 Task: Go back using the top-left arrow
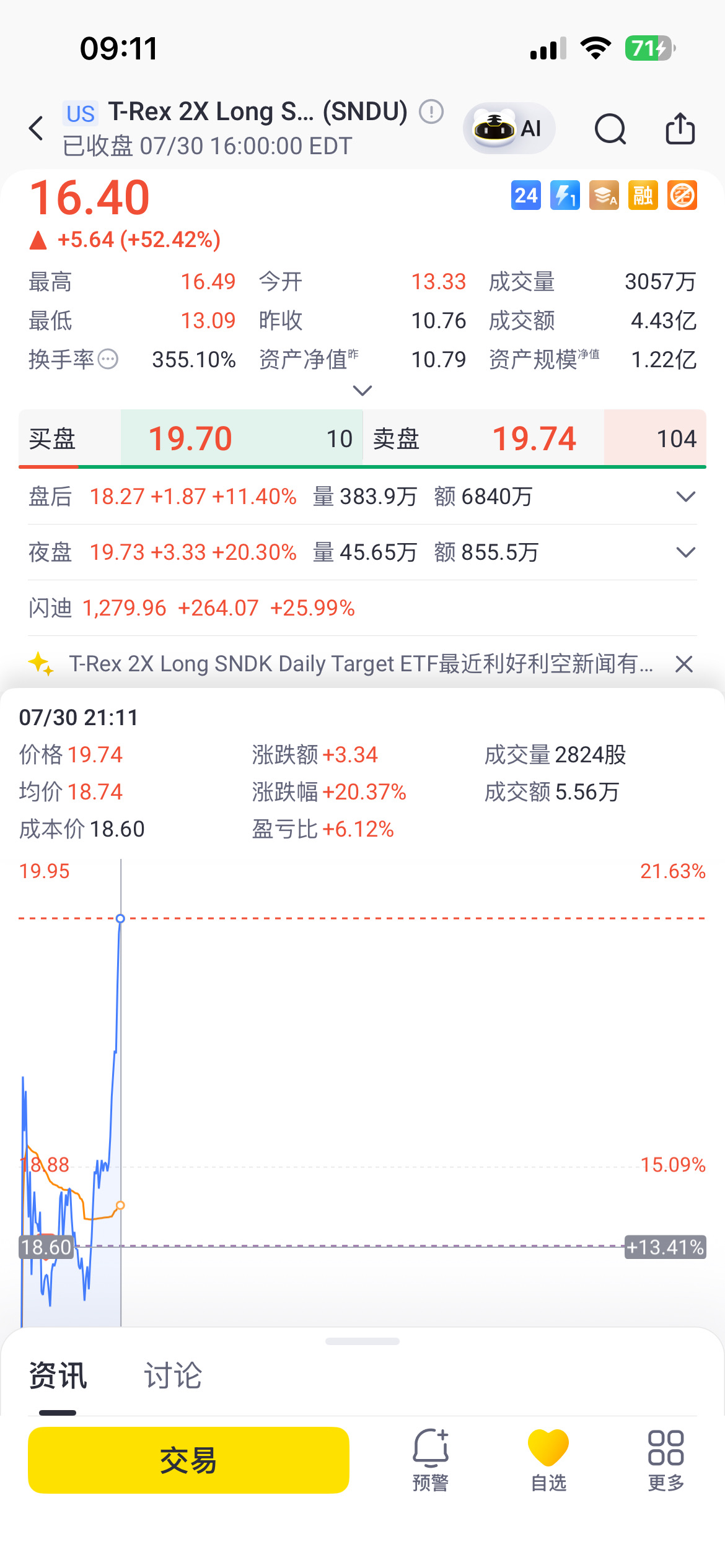tap(37, 128)
